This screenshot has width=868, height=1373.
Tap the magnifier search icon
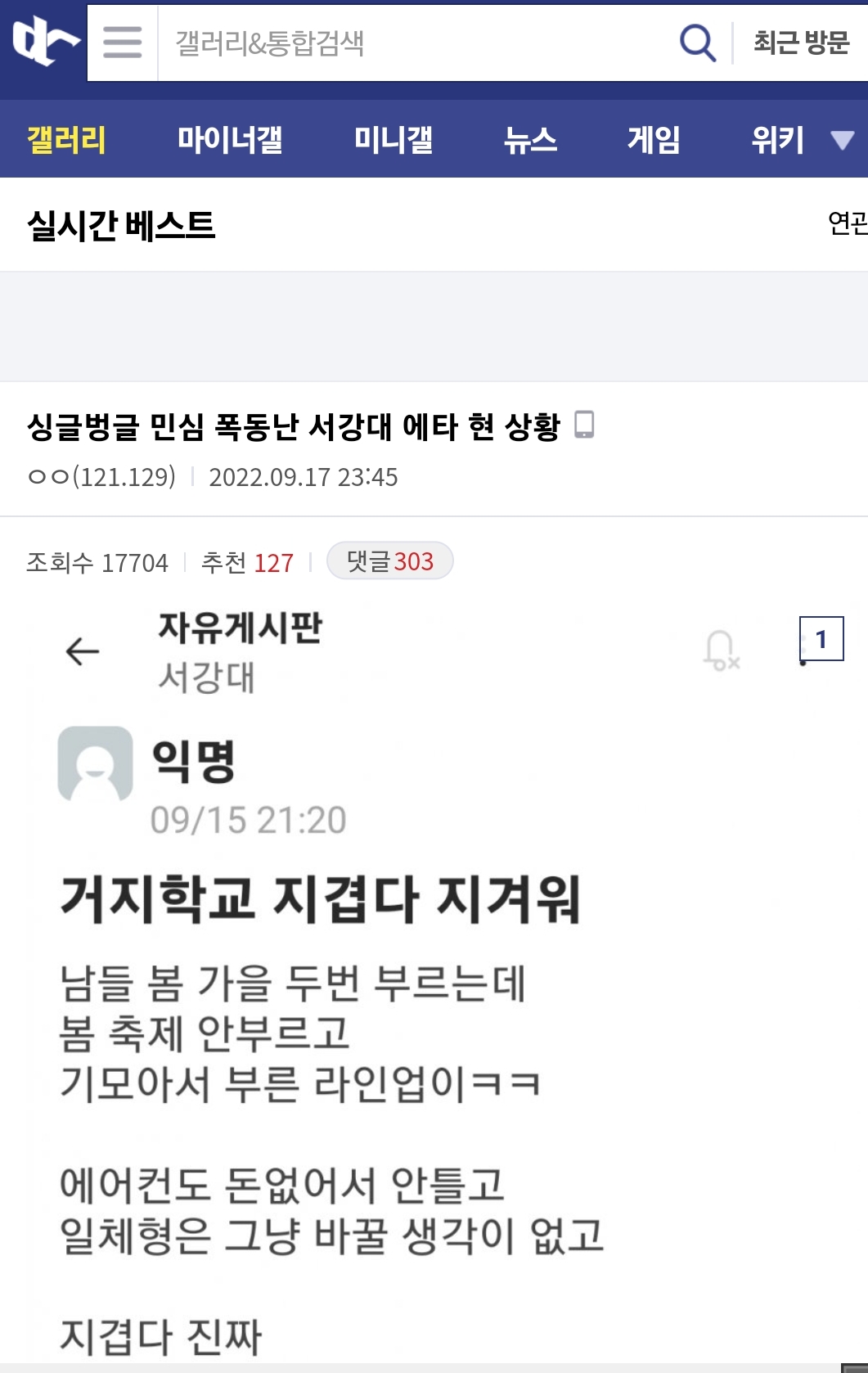(x=697, y=43)
